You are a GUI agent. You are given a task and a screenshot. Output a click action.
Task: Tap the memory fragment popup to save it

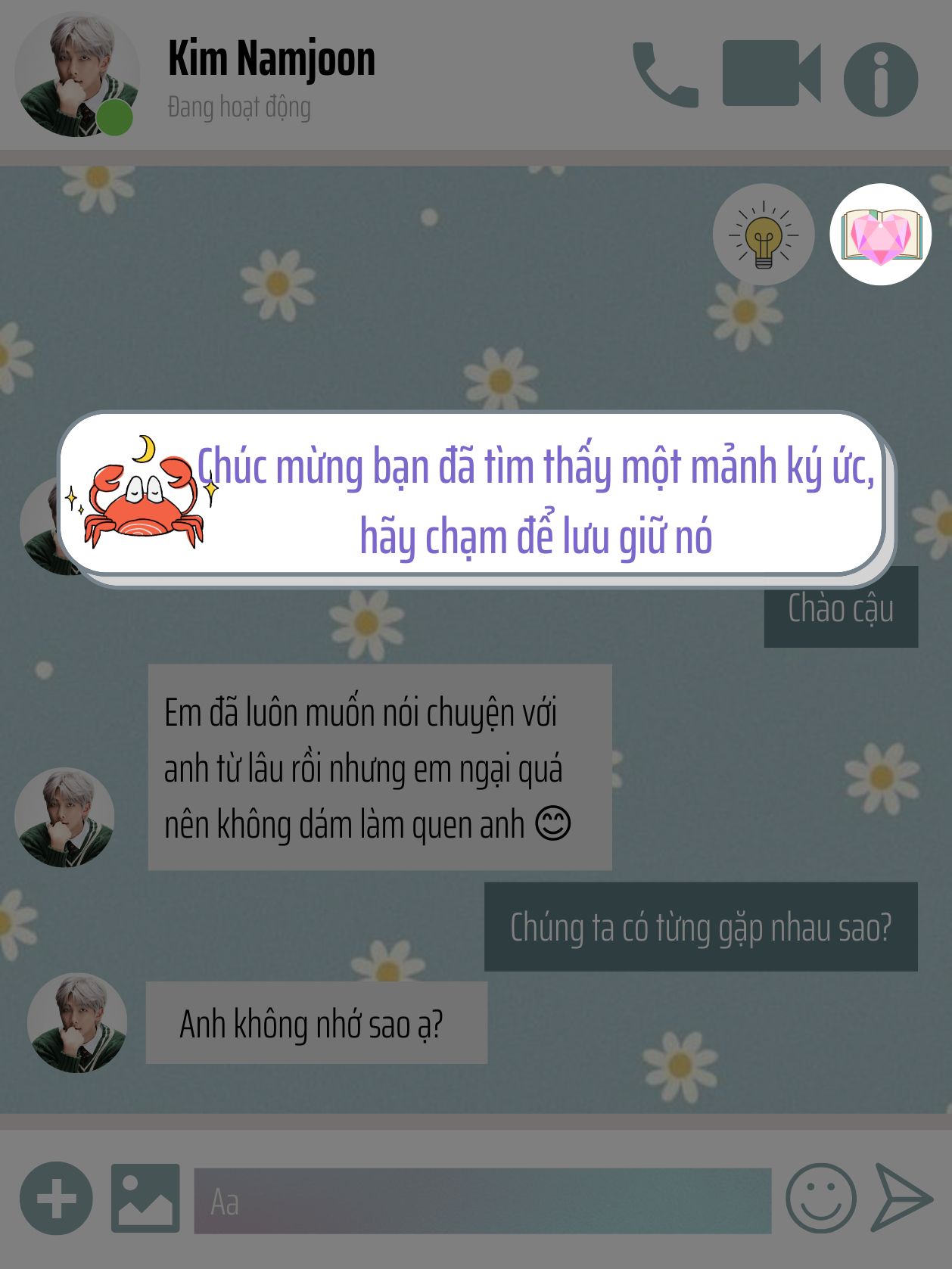473,496
